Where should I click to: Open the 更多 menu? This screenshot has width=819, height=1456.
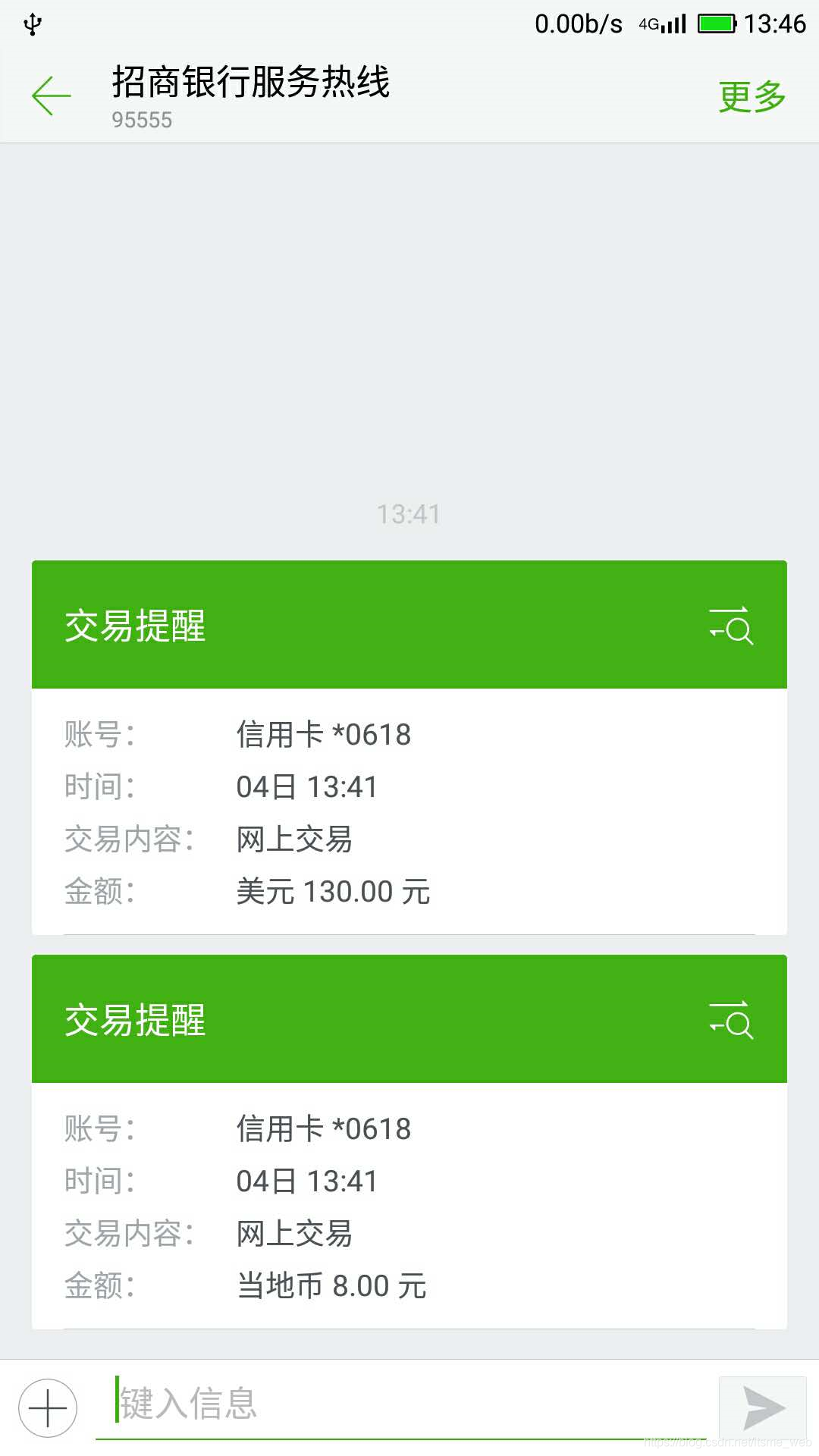click(x=752, y=97)
